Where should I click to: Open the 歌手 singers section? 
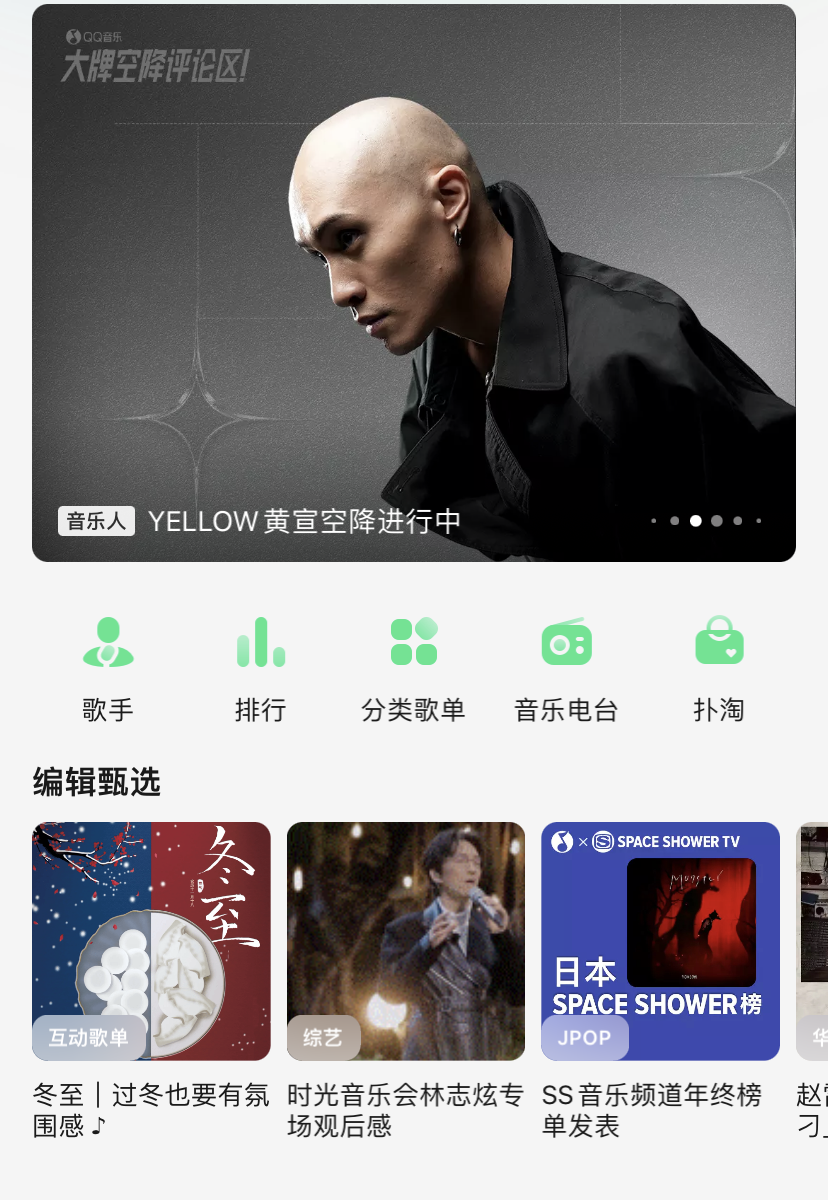(x=108, y=666)
